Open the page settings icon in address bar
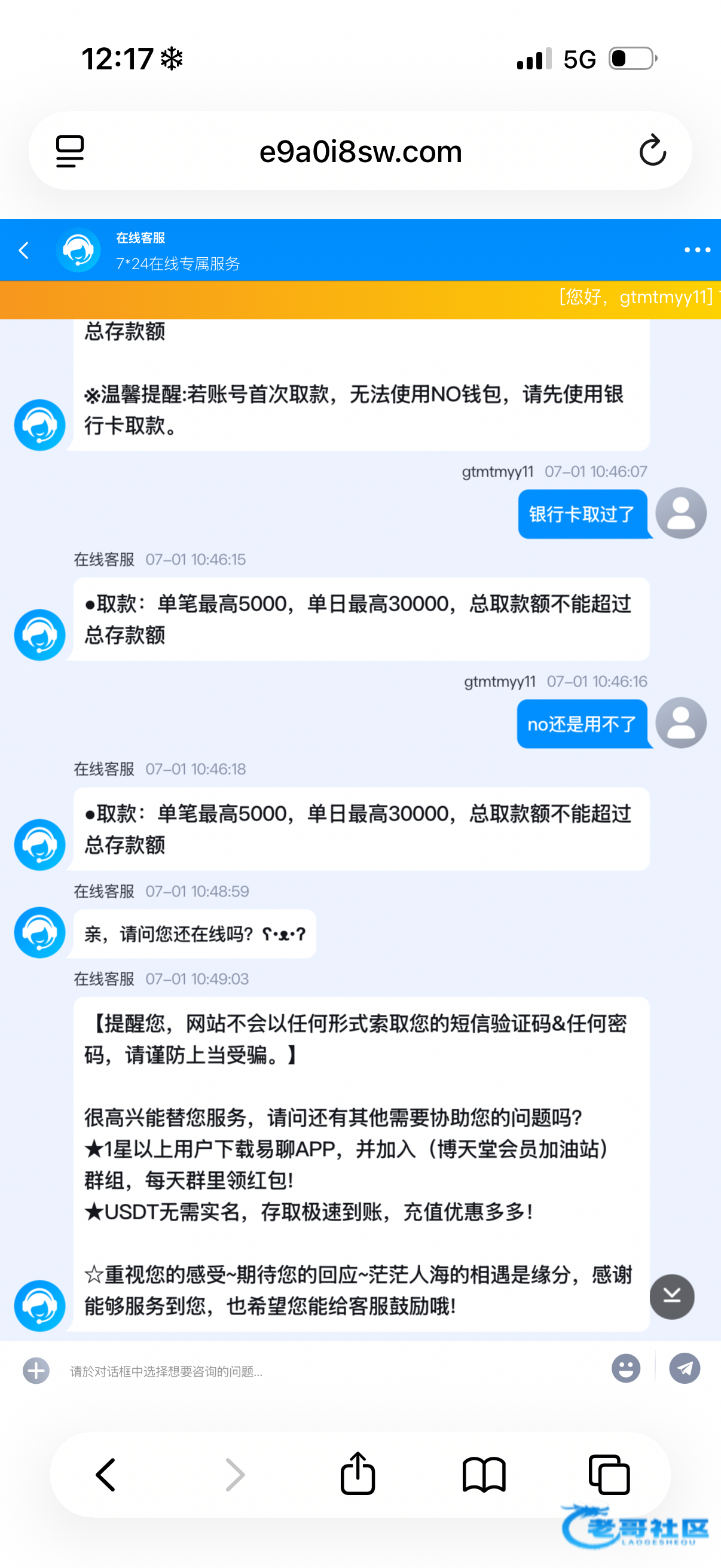Screen dimensions: 721x1568 70,151
